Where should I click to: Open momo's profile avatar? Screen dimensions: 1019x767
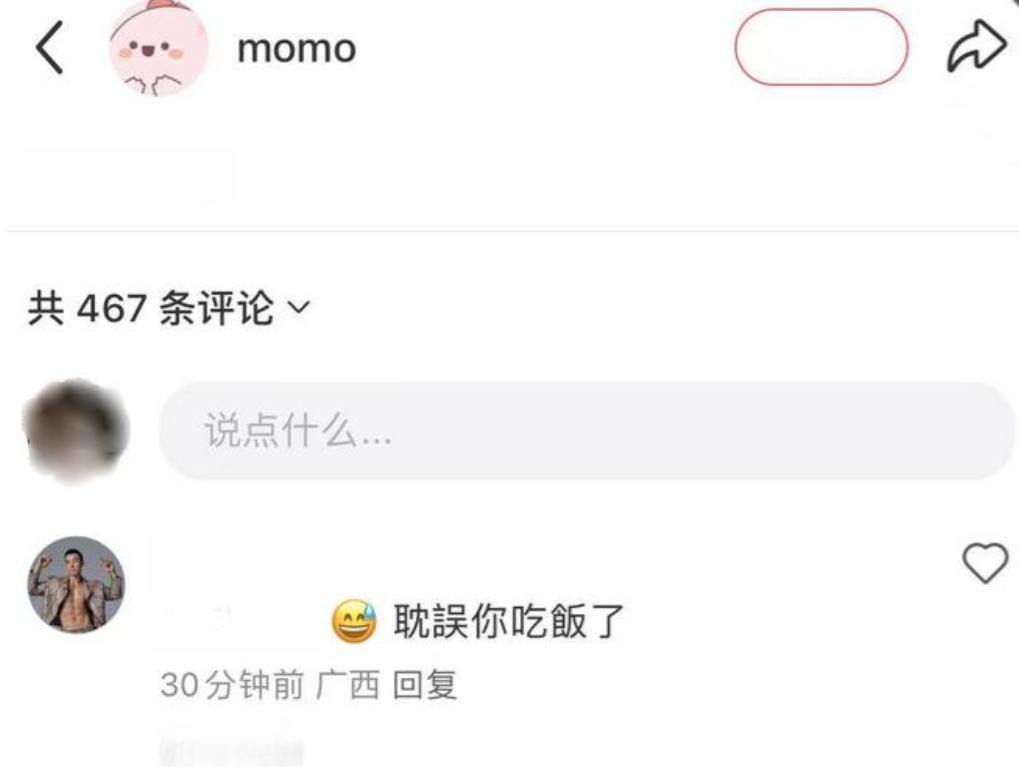point(158,47)
